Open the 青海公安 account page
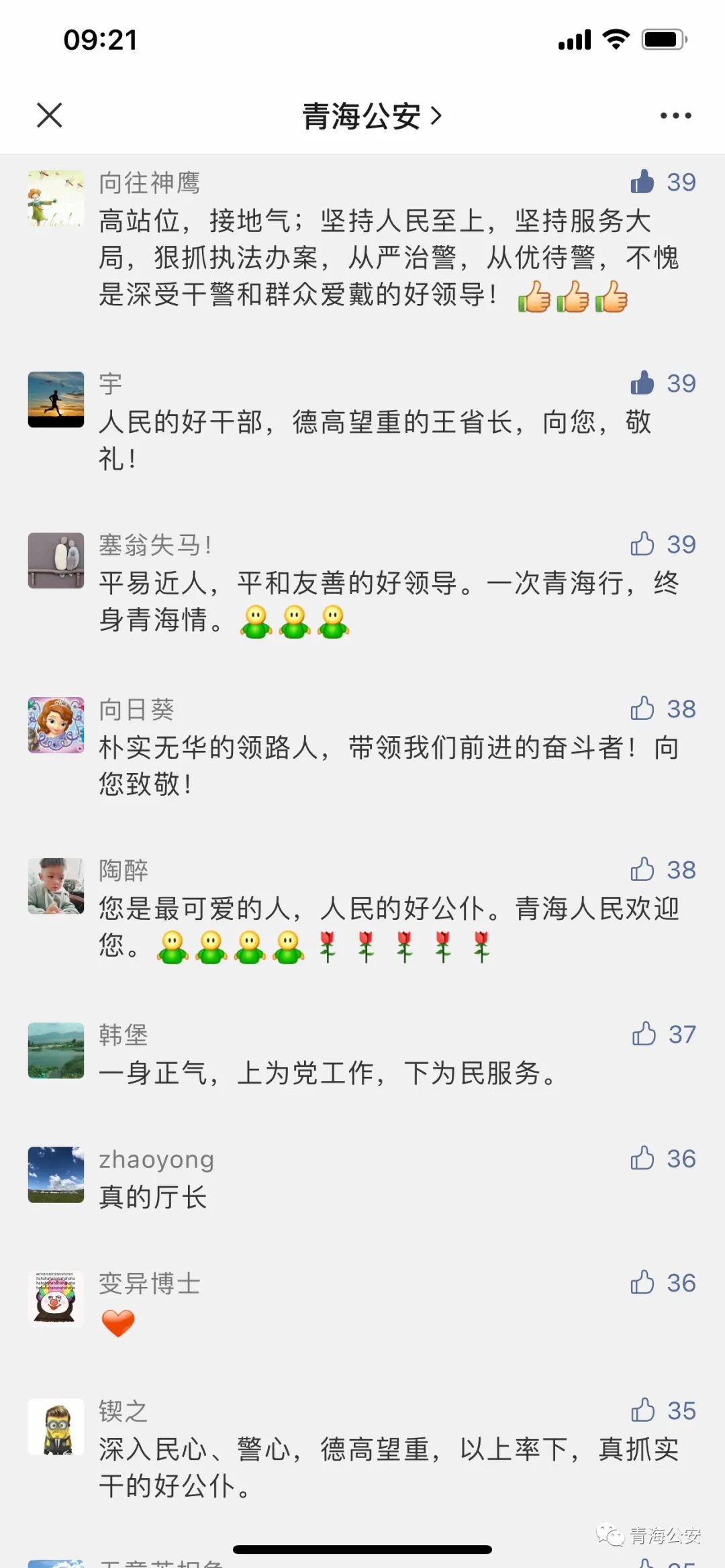The image size is (725, 1568). pyautogui.click(x=372, y=115)
